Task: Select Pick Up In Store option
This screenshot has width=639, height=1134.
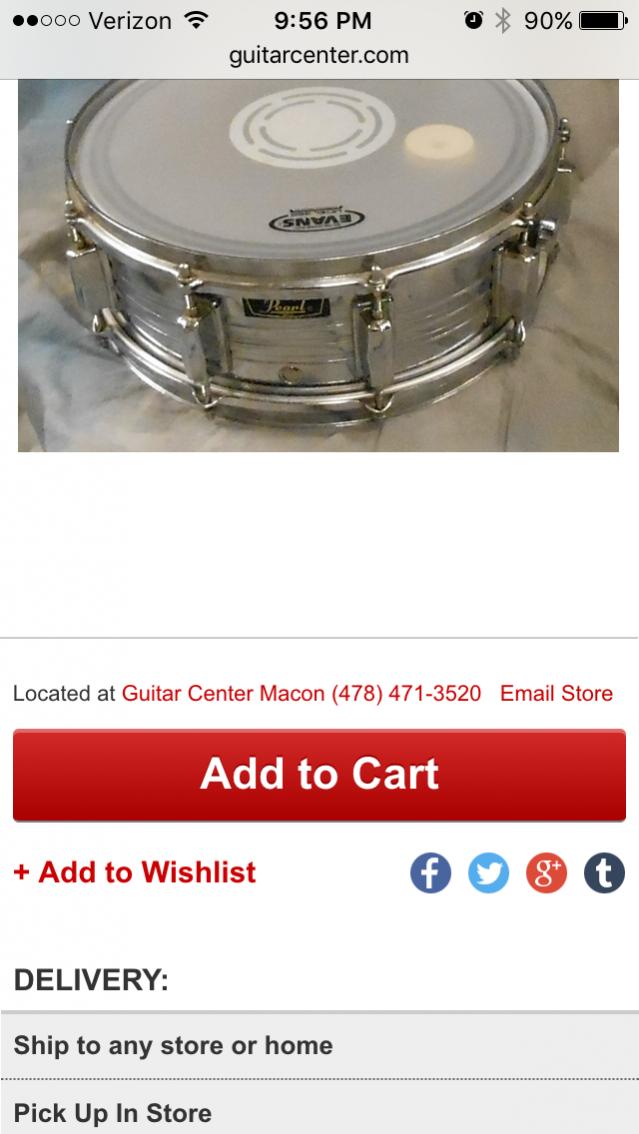Action: coord(319,1112)
